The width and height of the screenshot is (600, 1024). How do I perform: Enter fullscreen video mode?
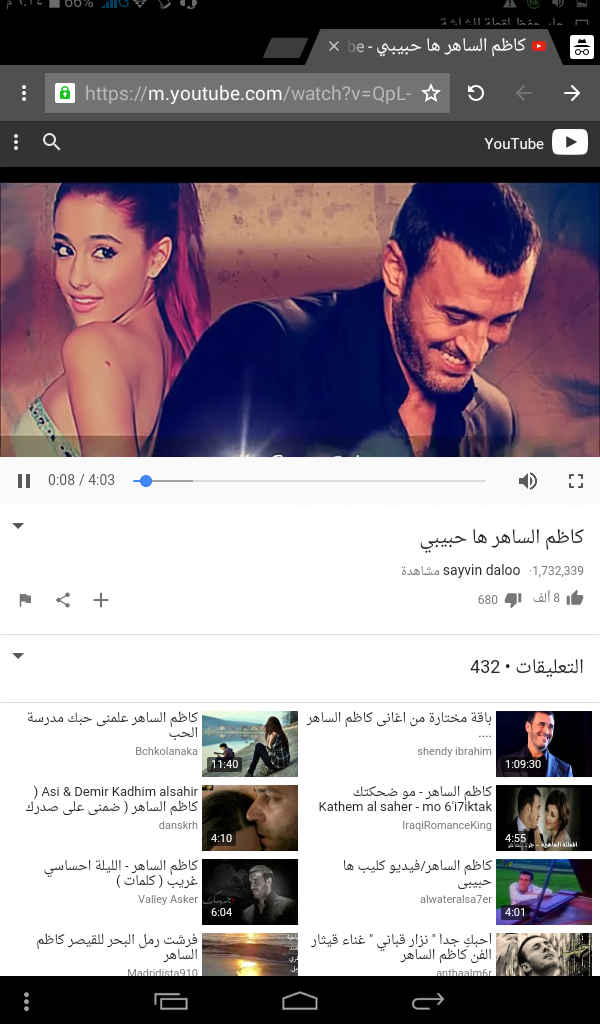[x=575, y=481]
